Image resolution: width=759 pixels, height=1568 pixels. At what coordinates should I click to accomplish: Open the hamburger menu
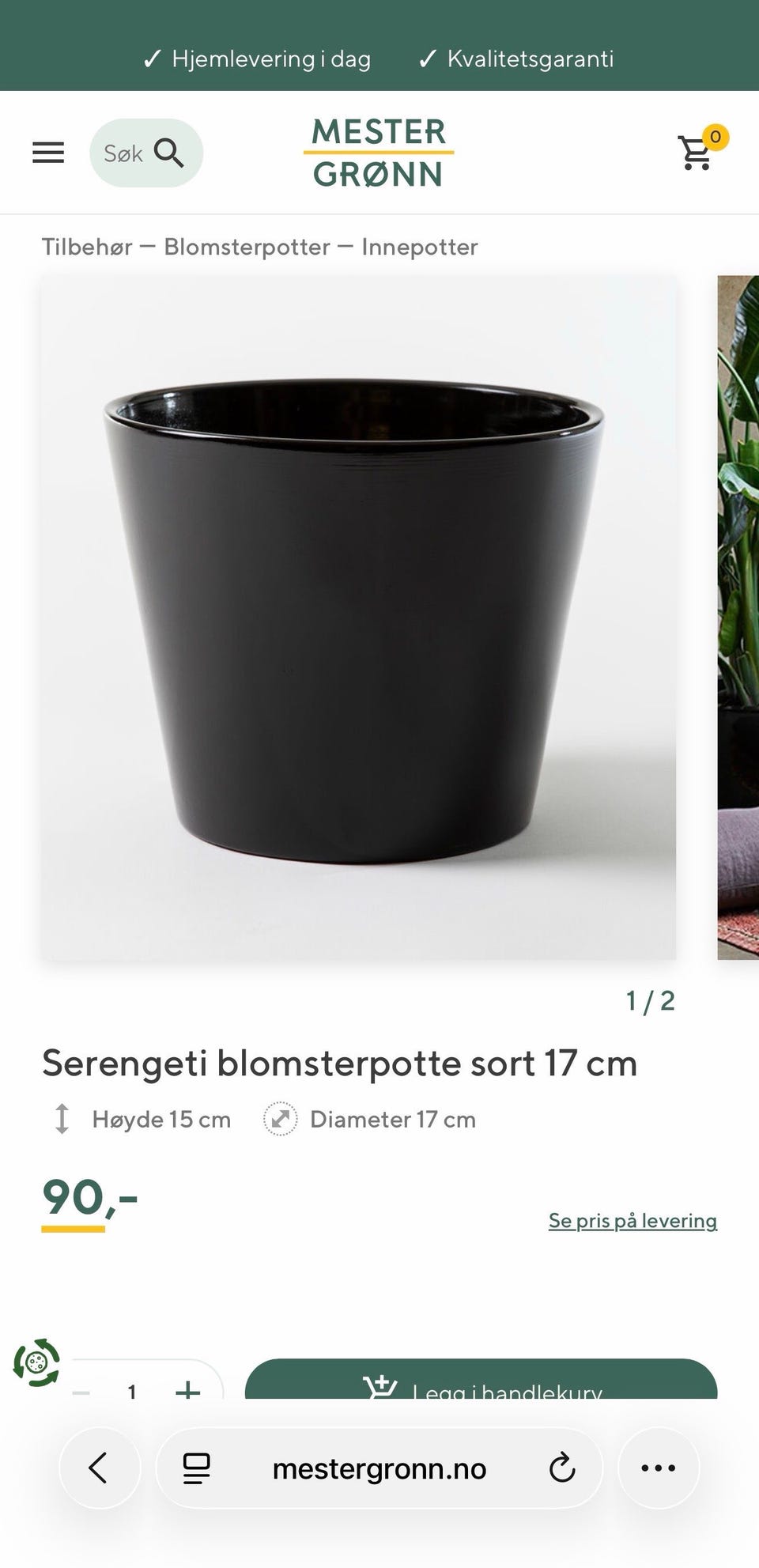pyautogui.click(x=48, y=152)
